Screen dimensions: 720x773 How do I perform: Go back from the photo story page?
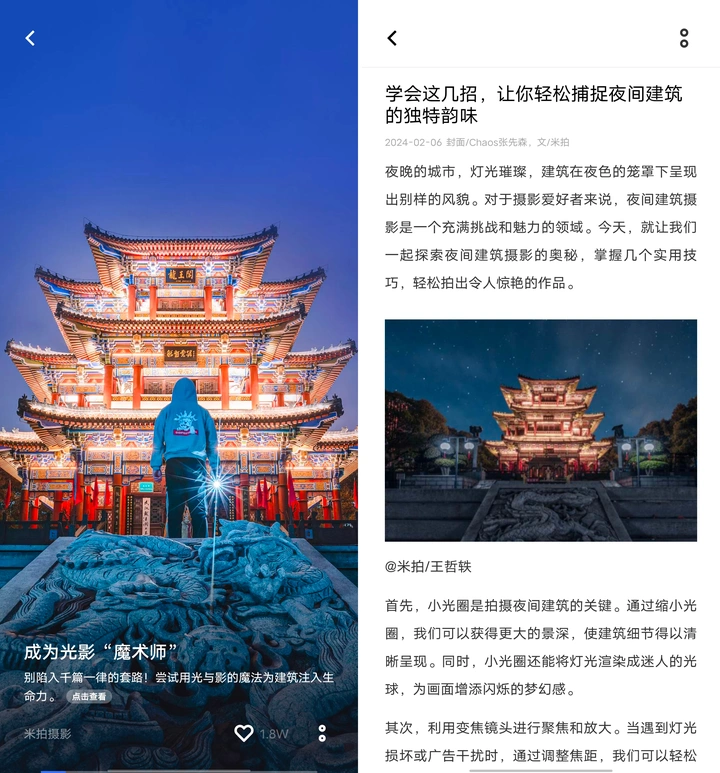pos(30,38)
